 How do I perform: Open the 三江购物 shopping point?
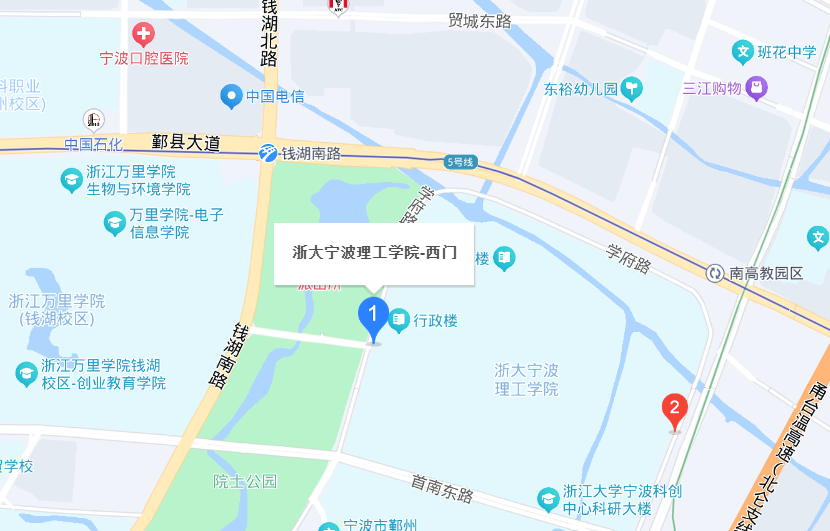pyautogui.click(x=755, y=89)
